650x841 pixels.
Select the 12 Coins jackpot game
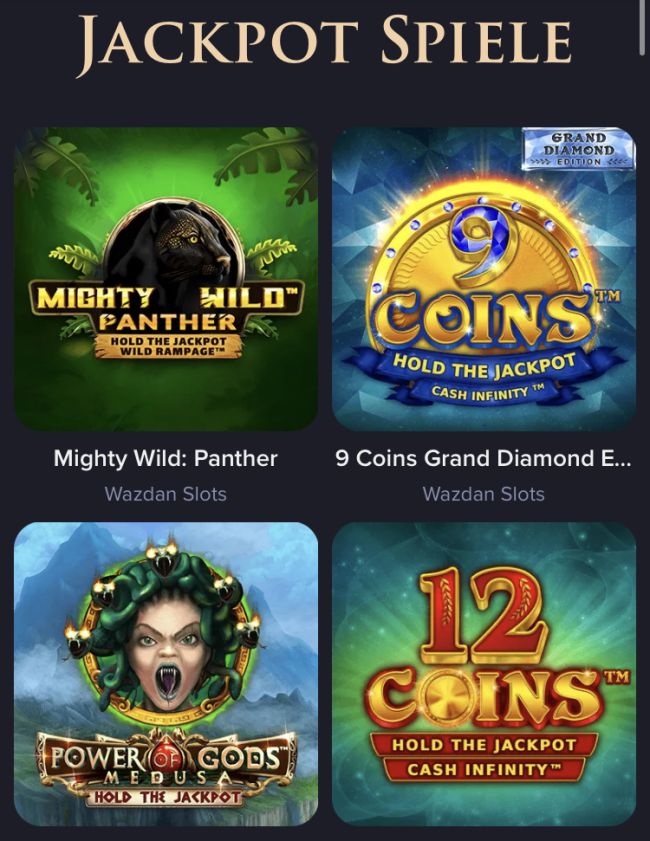coord(484,672)
